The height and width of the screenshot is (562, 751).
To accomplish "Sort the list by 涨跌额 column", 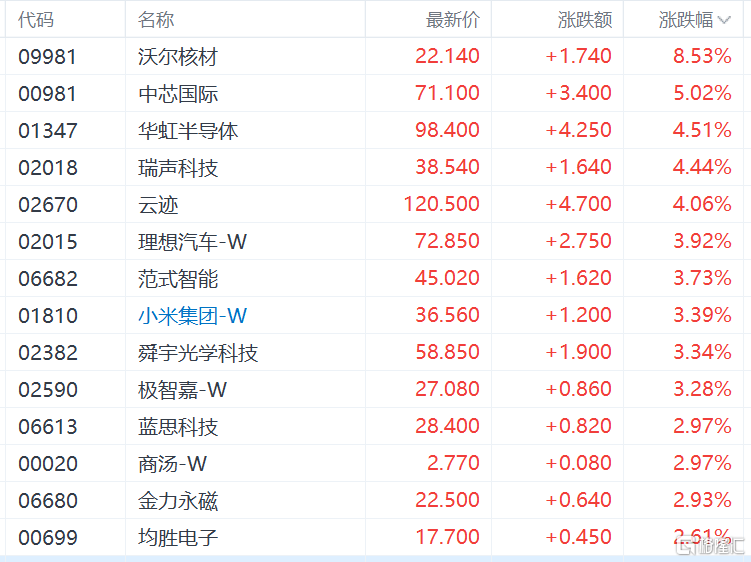I will [x=585, y=20].
